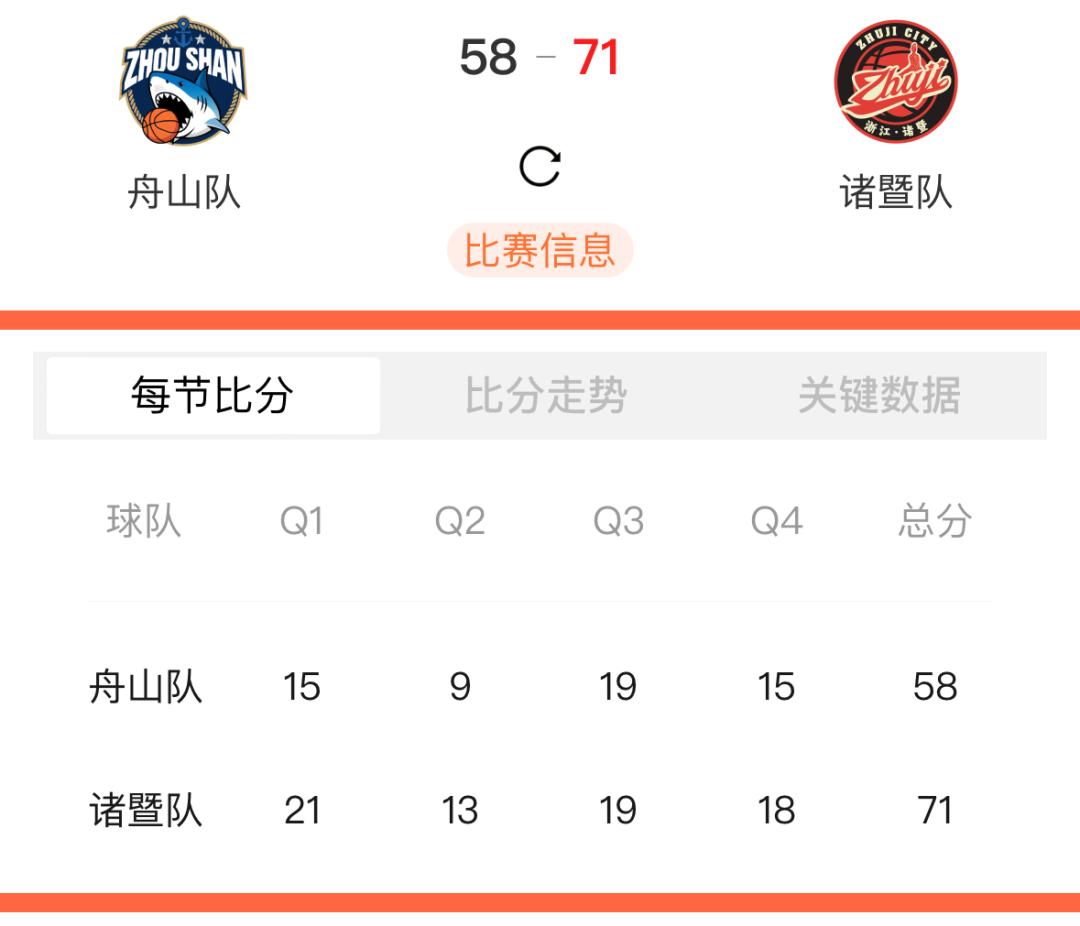The image size is (1080, 926).
Task: Select the 每节比分 tab
Action: (x=213, y=396)
